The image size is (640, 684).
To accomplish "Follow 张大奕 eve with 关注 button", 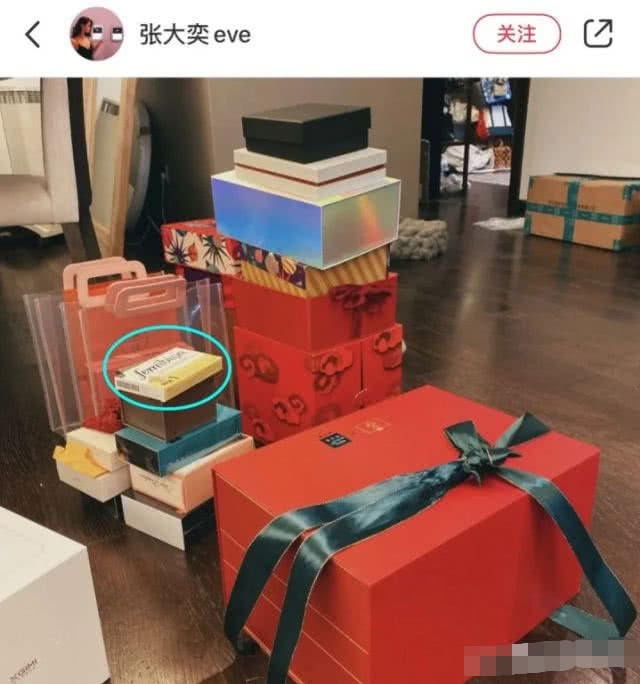I will [517, 34].
